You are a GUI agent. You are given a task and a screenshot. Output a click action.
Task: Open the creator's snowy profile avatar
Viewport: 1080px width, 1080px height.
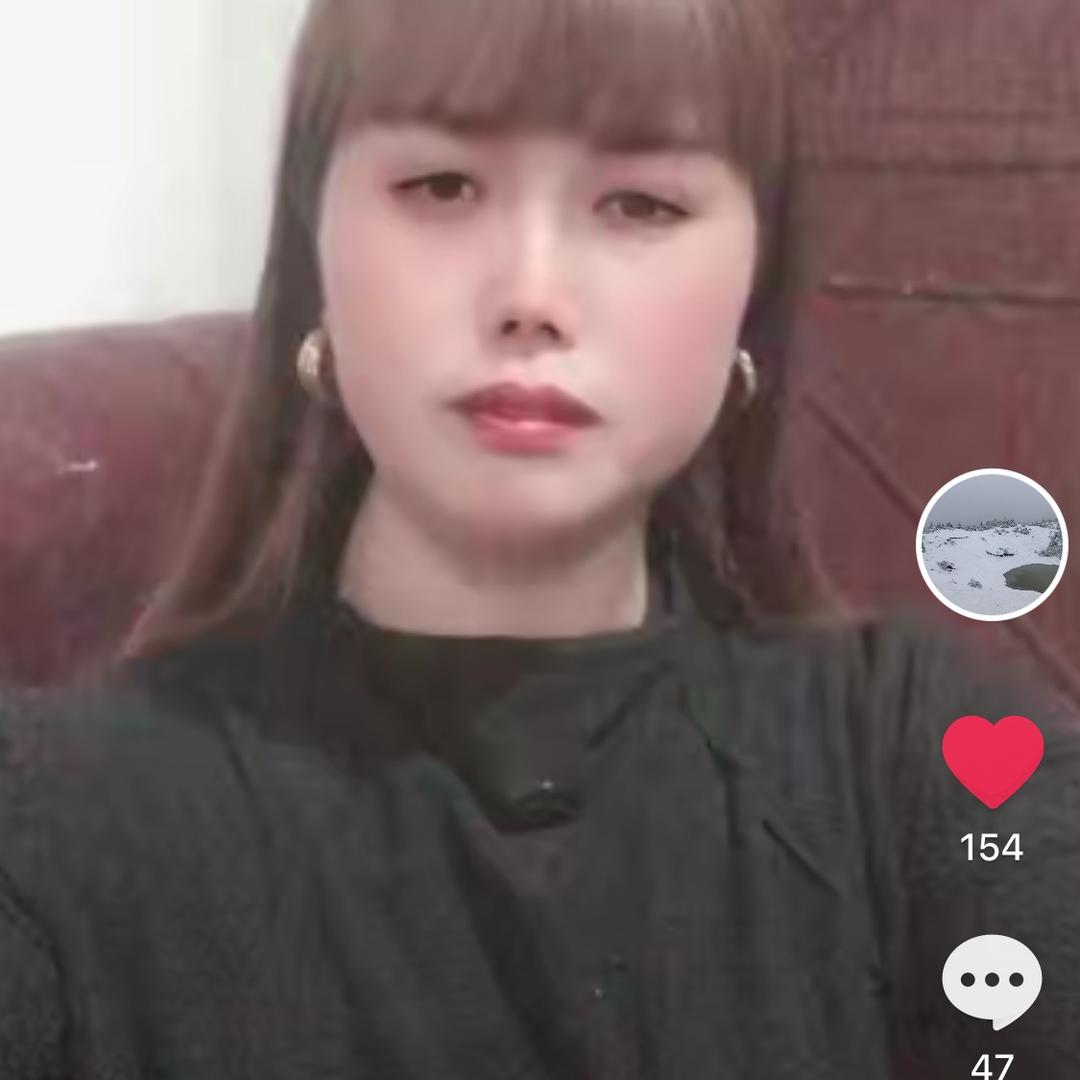pyautogui.click(x=992, y=545)
